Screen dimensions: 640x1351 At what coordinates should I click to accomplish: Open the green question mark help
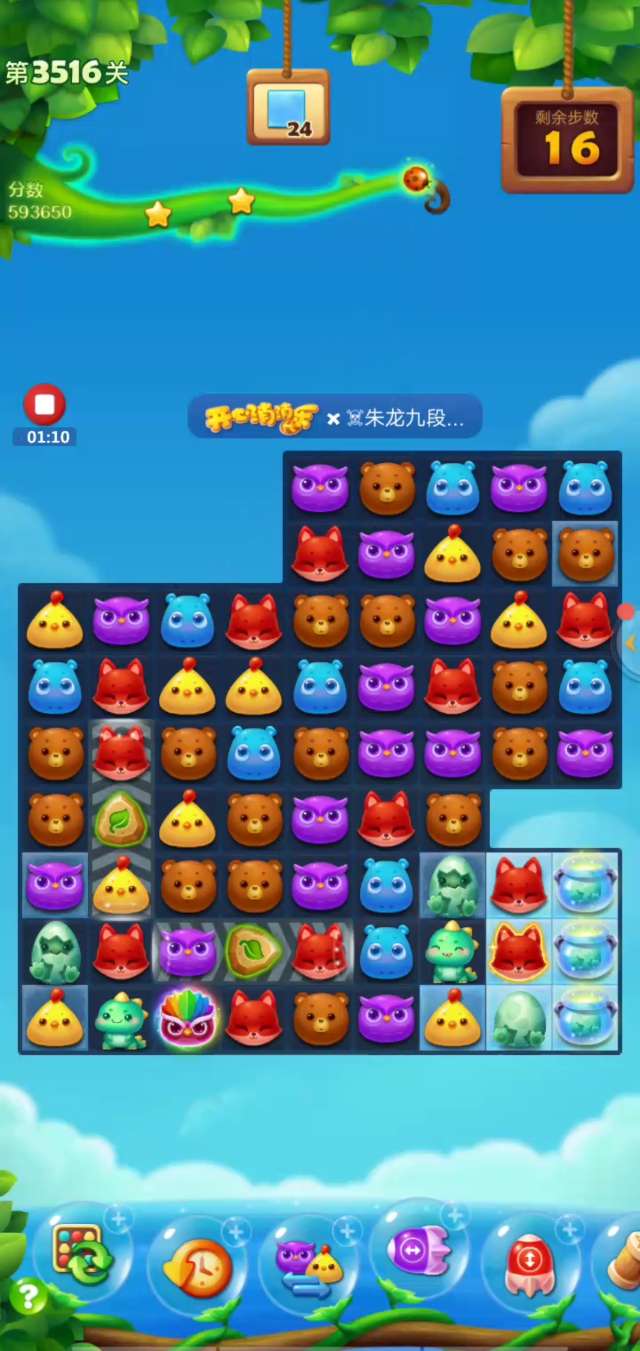point(27,1297)
